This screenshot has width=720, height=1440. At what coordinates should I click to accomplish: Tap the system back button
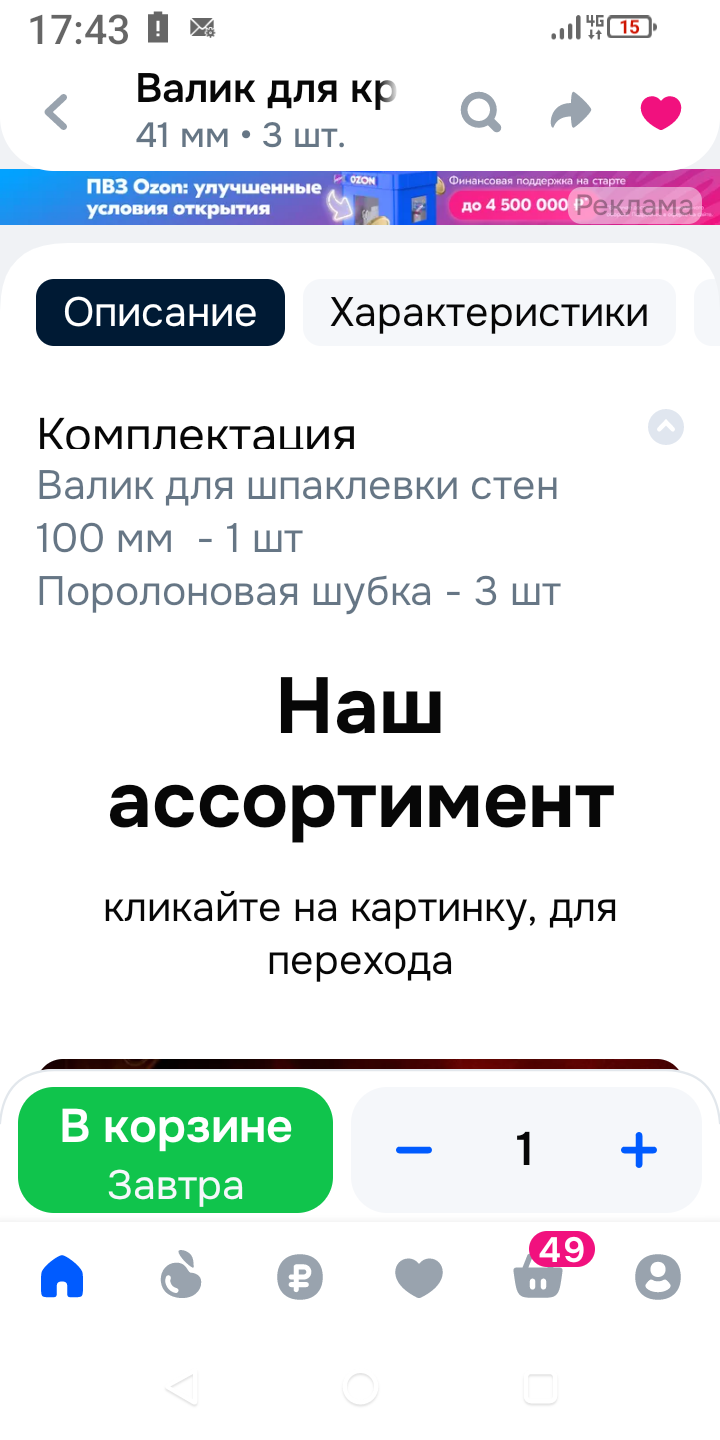[181, 1388]
